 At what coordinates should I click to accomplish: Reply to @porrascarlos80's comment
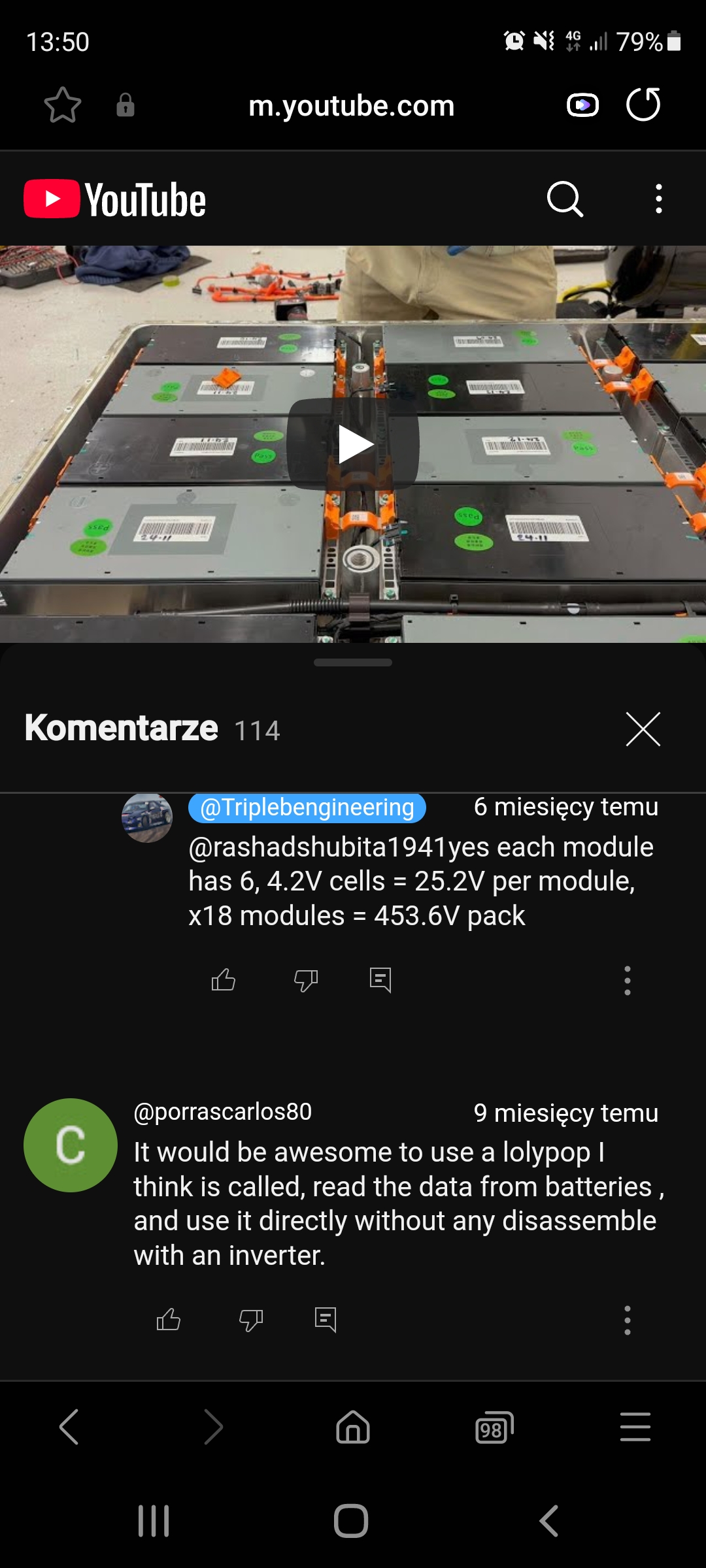(326, 1320)
